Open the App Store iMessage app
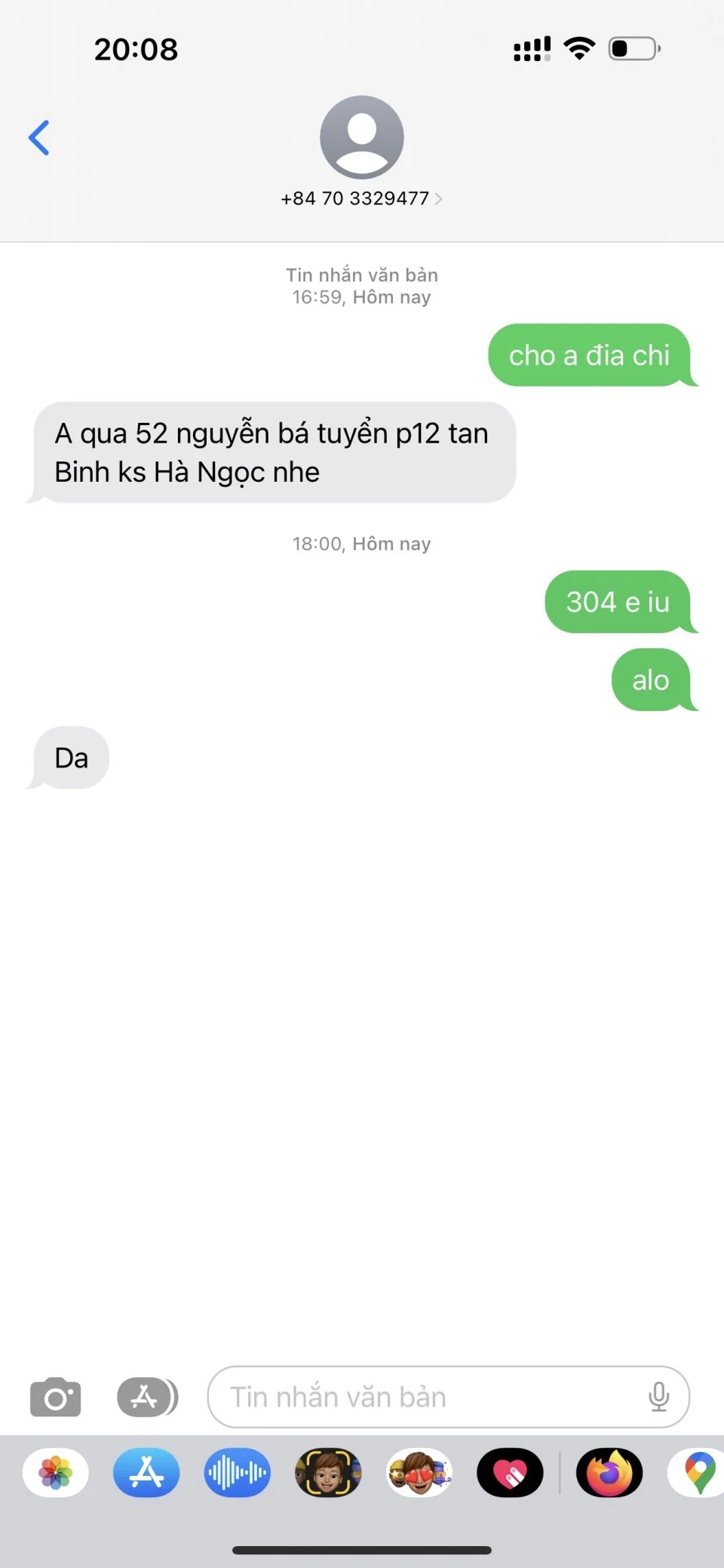Image resolution: width=724 pixels, height=1568 pixels. tap(146, 1472)
